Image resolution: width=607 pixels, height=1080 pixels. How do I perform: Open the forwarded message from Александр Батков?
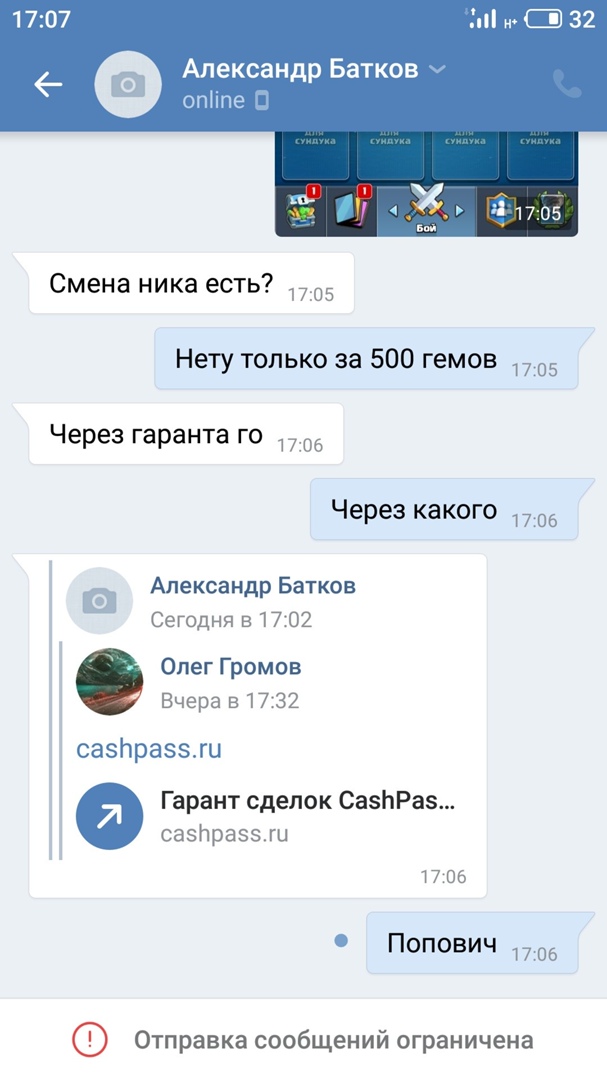point(252,586)
